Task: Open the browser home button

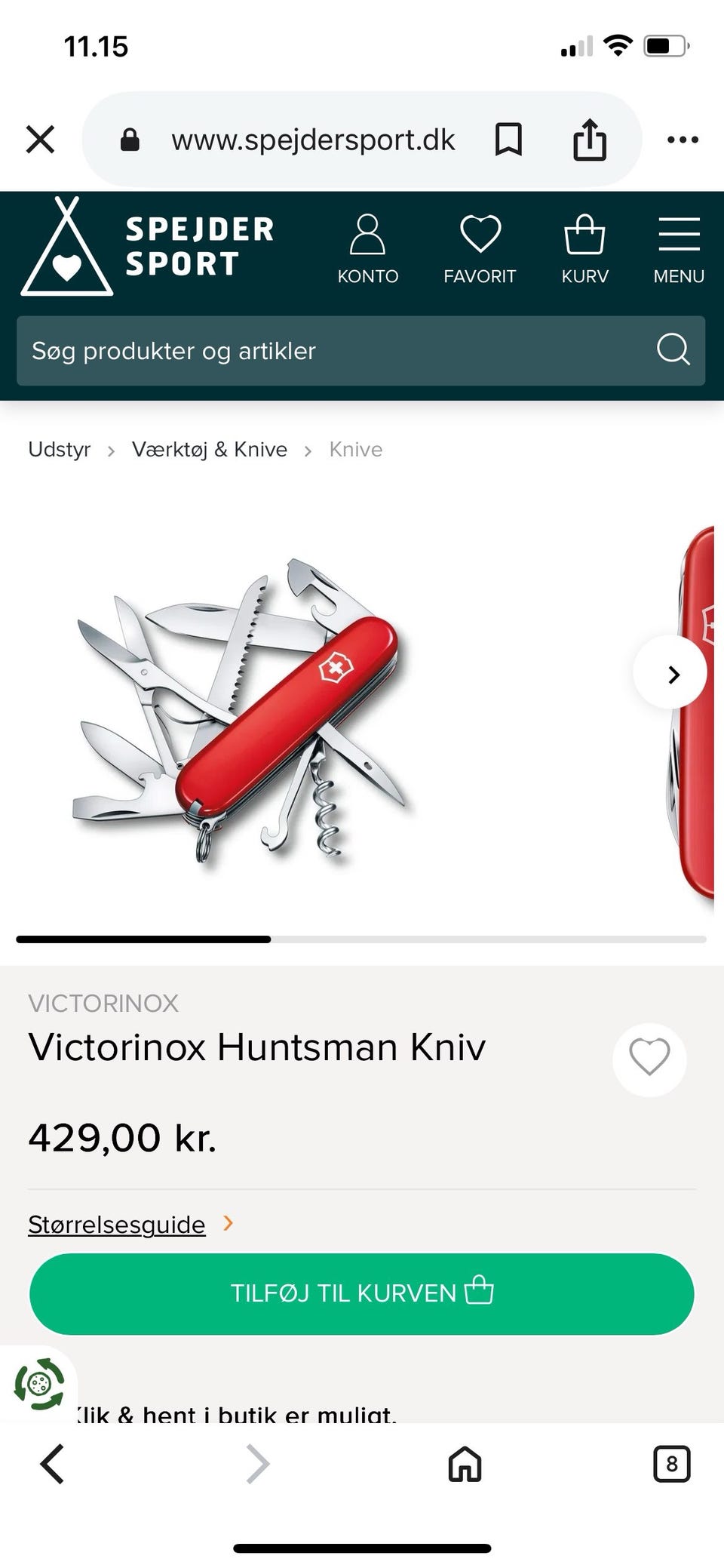Action: click(465, 1464)
